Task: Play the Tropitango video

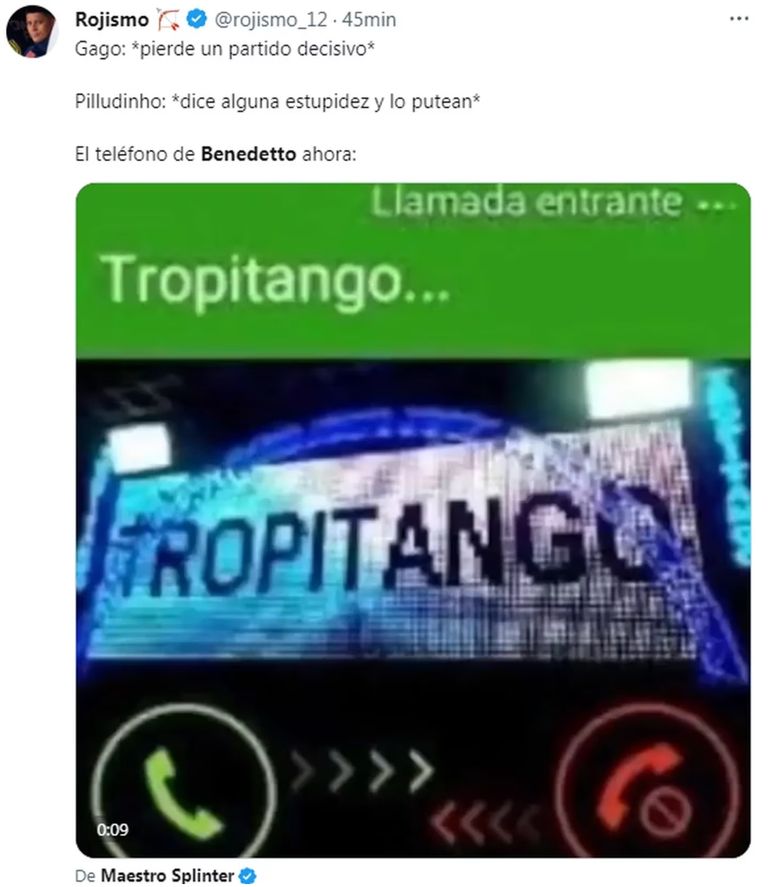Action: pyautogui.click(x=412, y=520)
